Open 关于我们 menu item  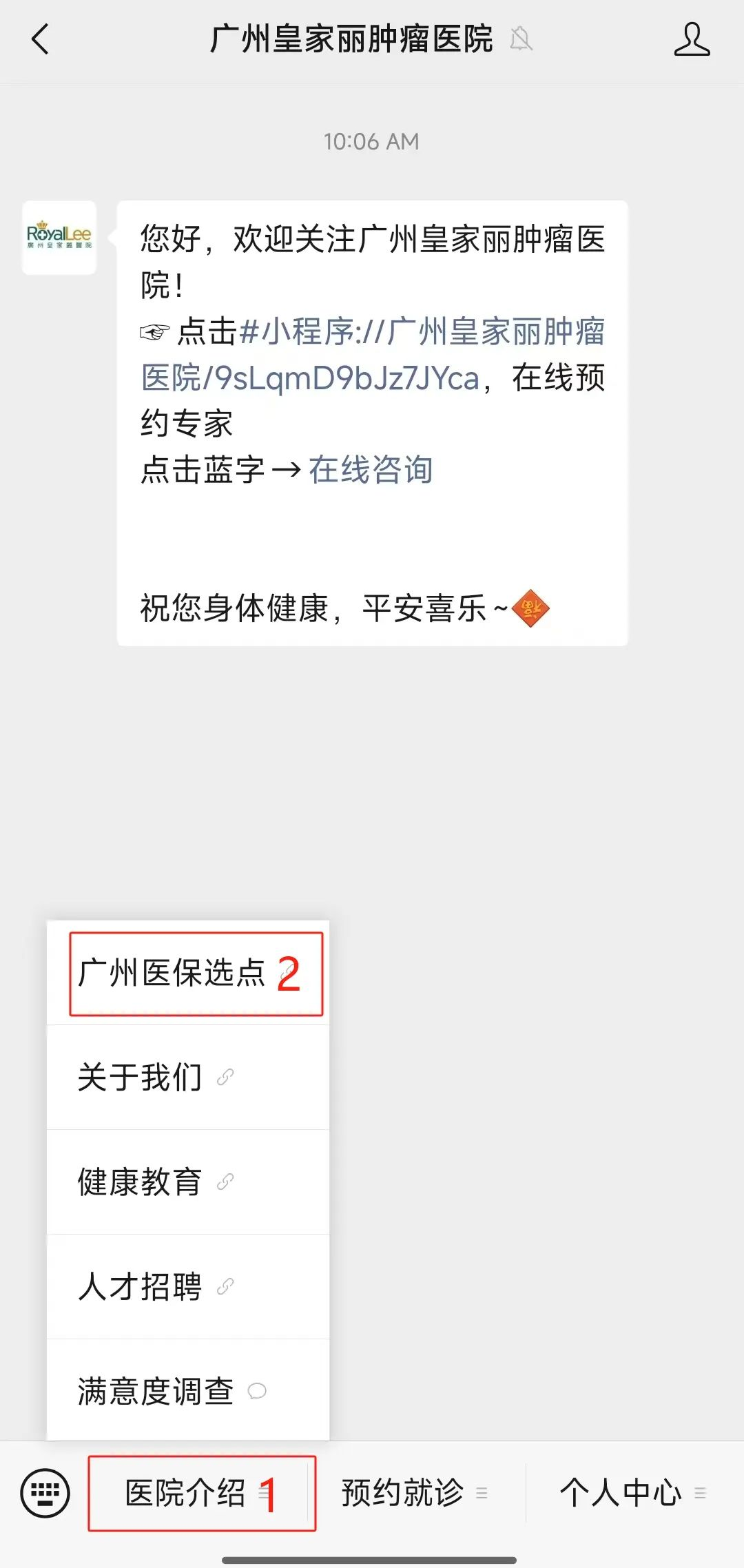click(188, 1077)
